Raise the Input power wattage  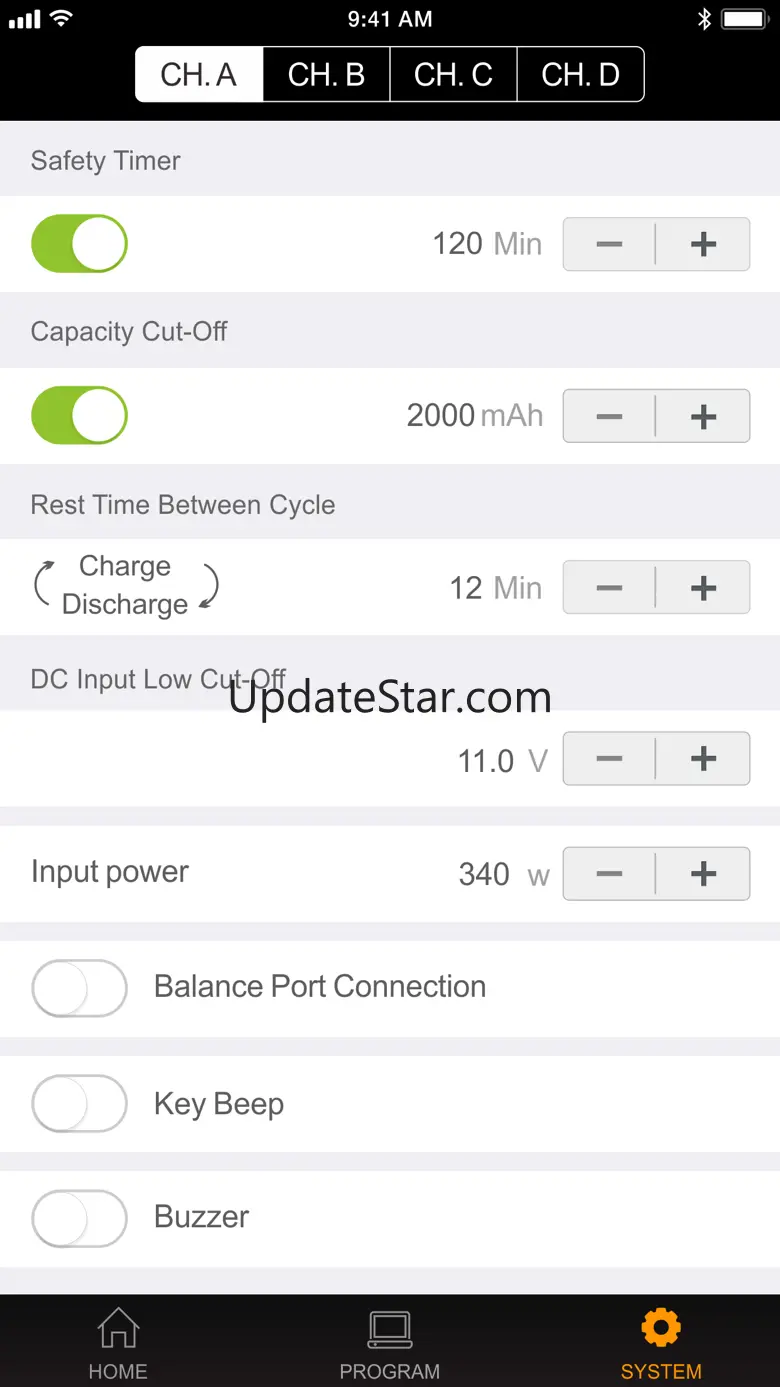click(703, 874)
